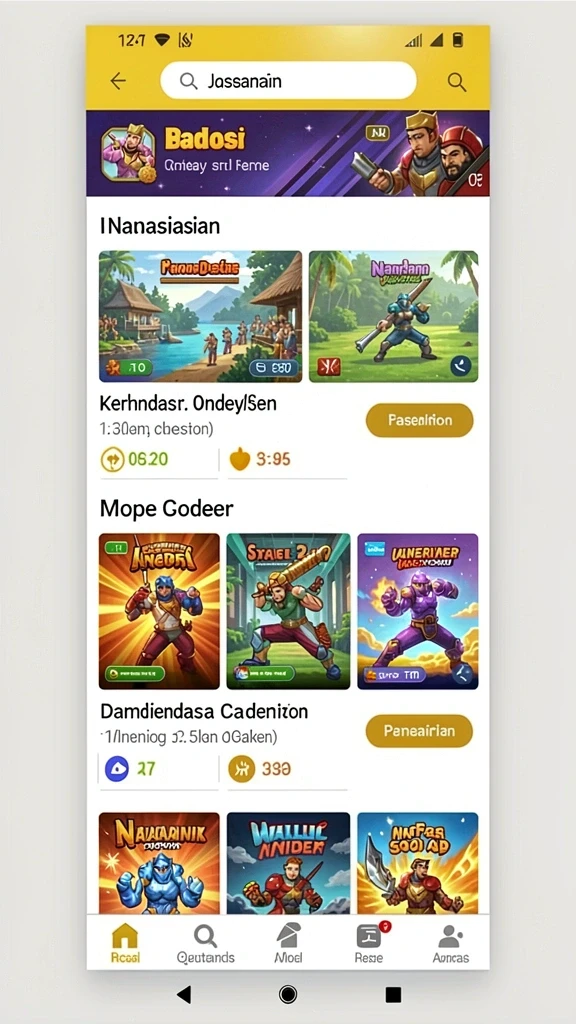Open the purple armored hero game tile

pos(417,611)
